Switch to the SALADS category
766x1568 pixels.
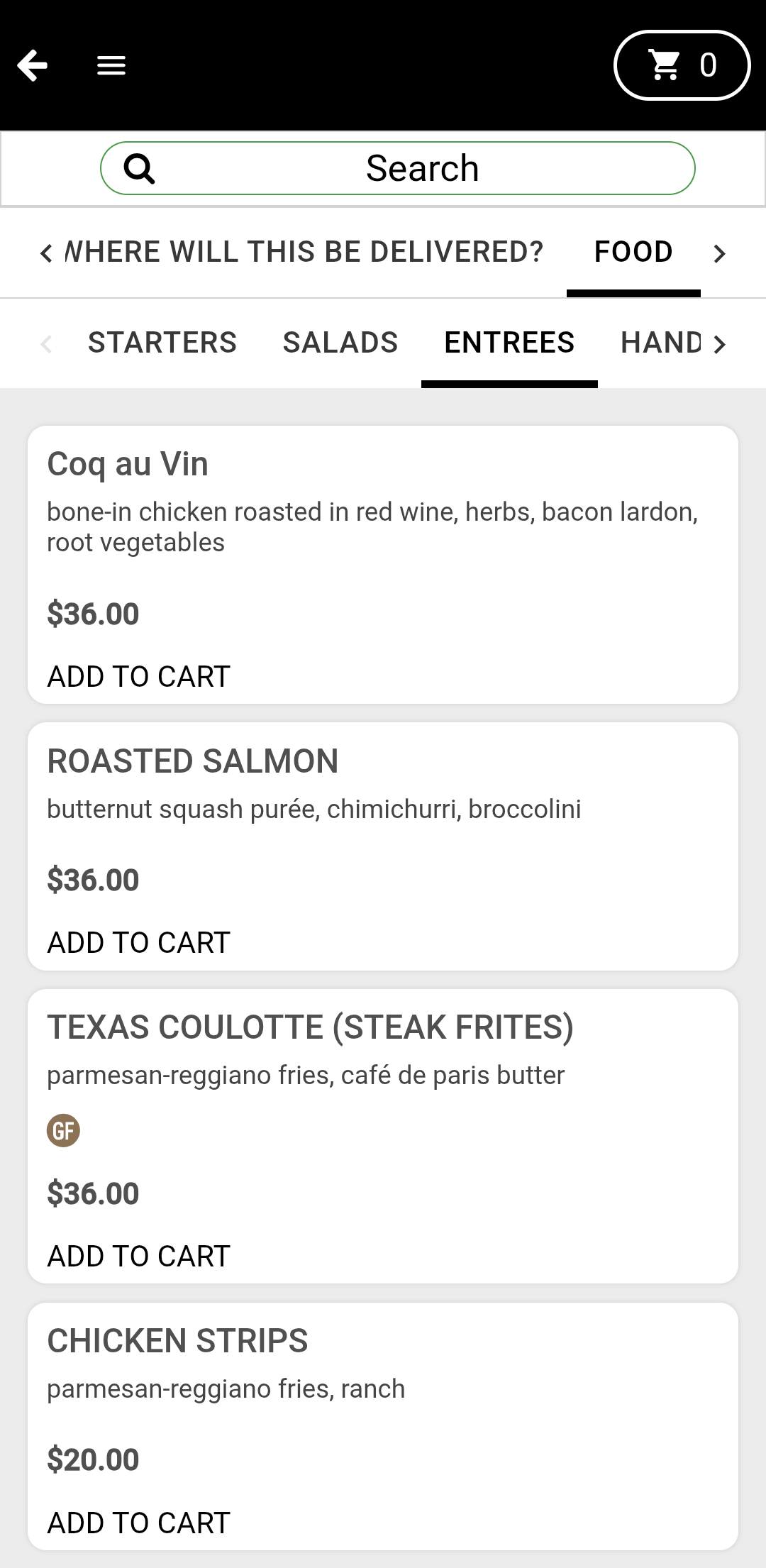340,343
